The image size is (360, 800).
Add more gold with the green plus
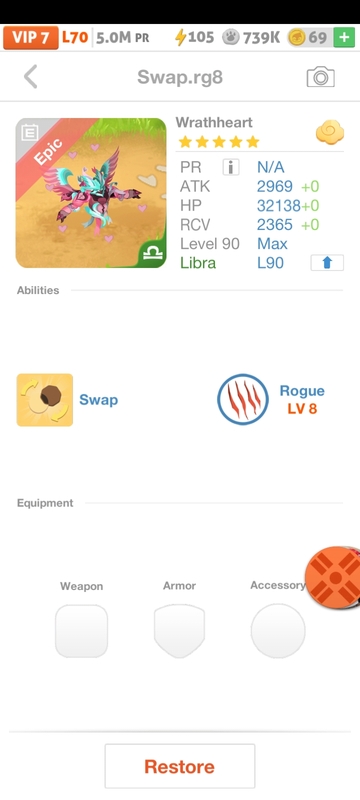[x=344, y=38]
